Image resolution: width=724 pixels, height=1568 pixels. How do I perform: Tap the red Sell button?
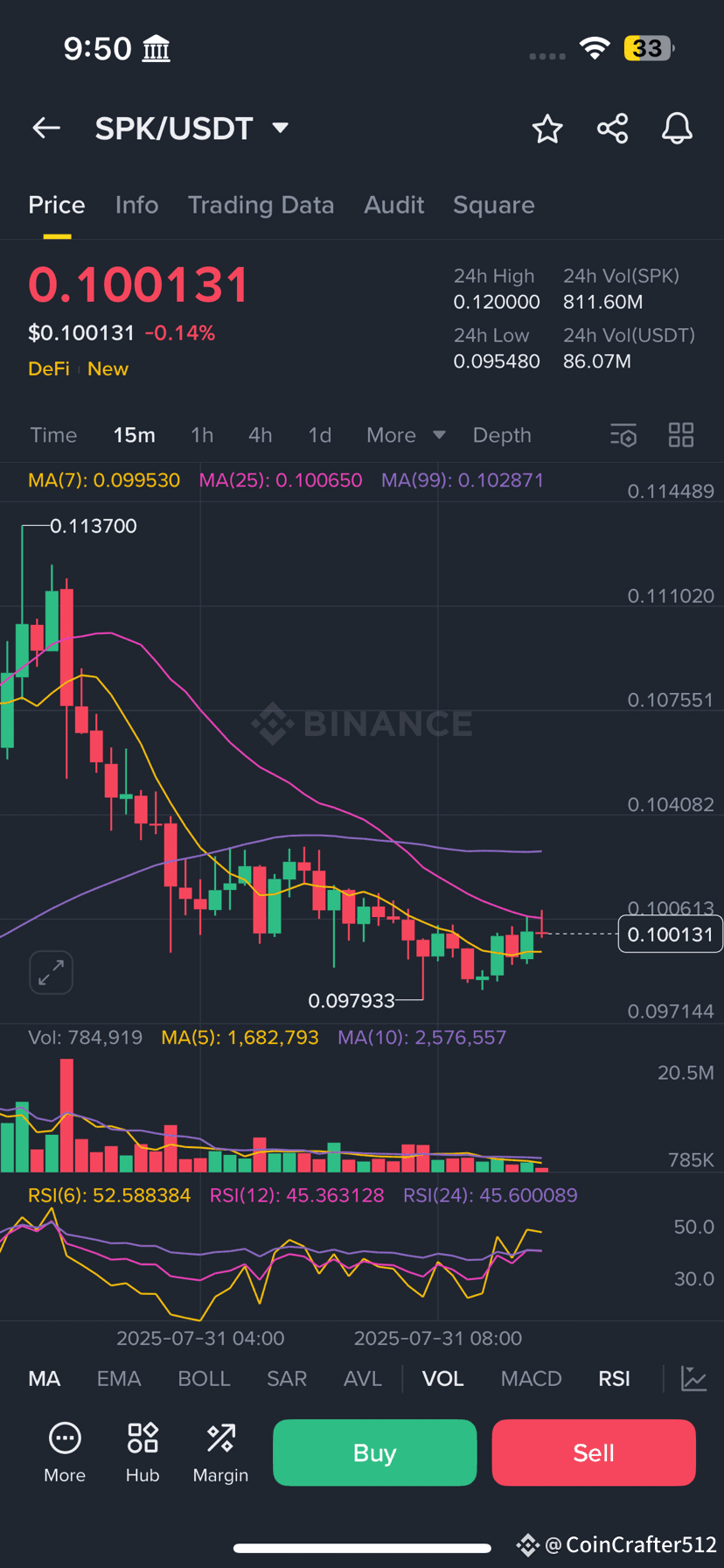[x=594, y=1452]
